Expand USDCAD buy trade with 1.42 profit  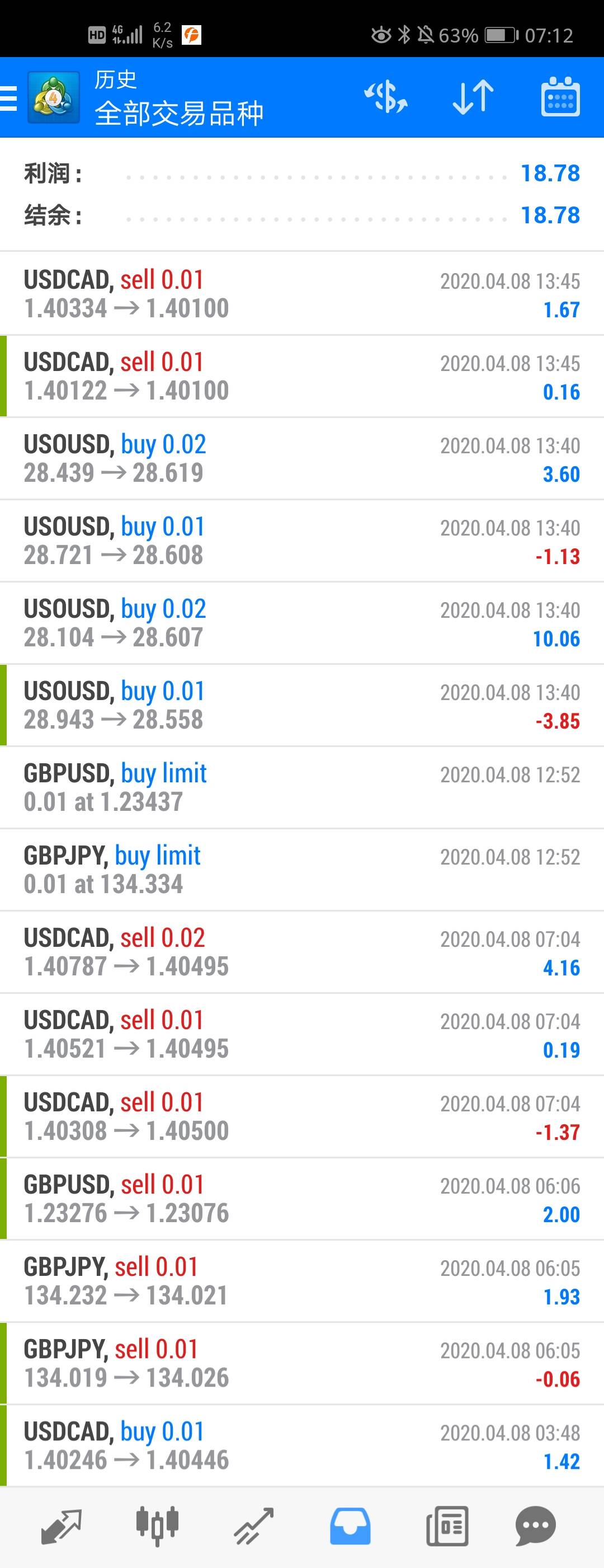(301, 1445)
